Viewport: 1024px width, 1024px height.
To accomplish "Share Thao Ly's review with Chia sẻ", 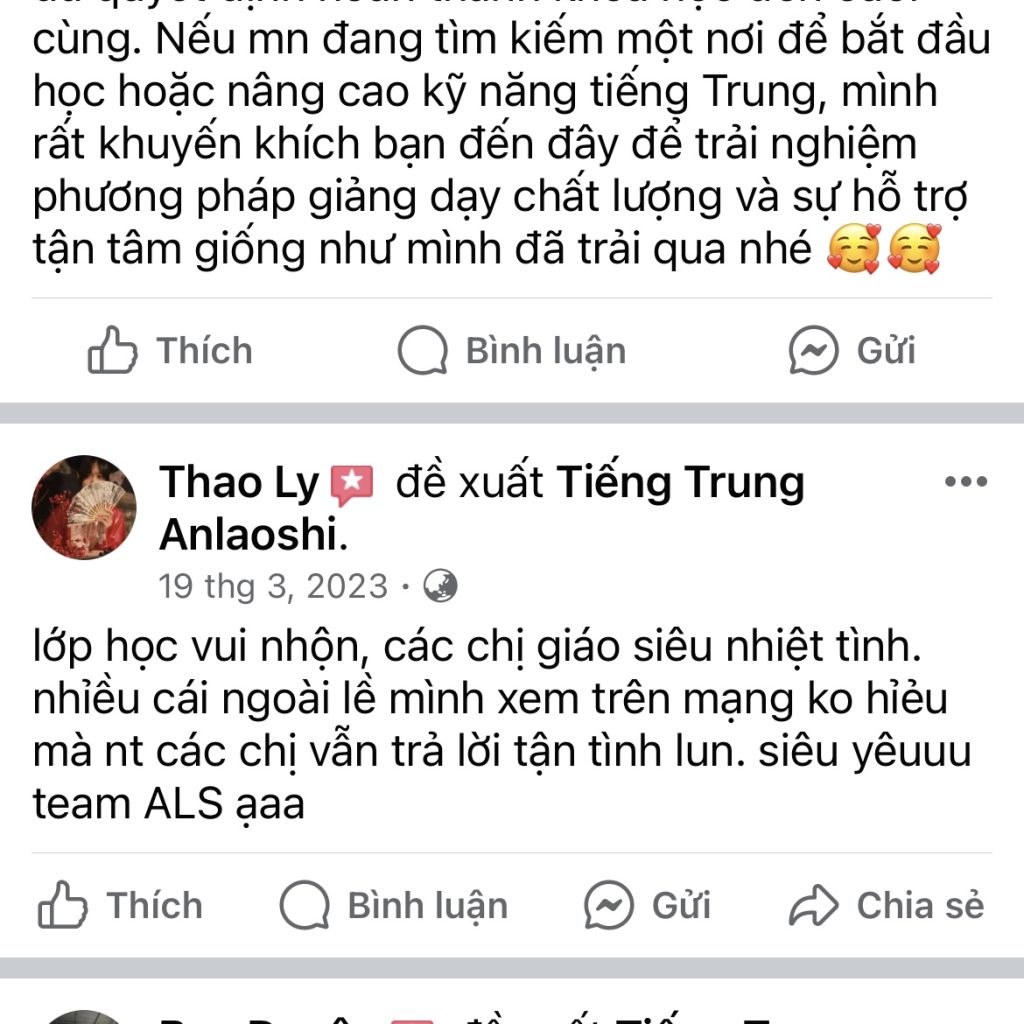I will (886, 905).
